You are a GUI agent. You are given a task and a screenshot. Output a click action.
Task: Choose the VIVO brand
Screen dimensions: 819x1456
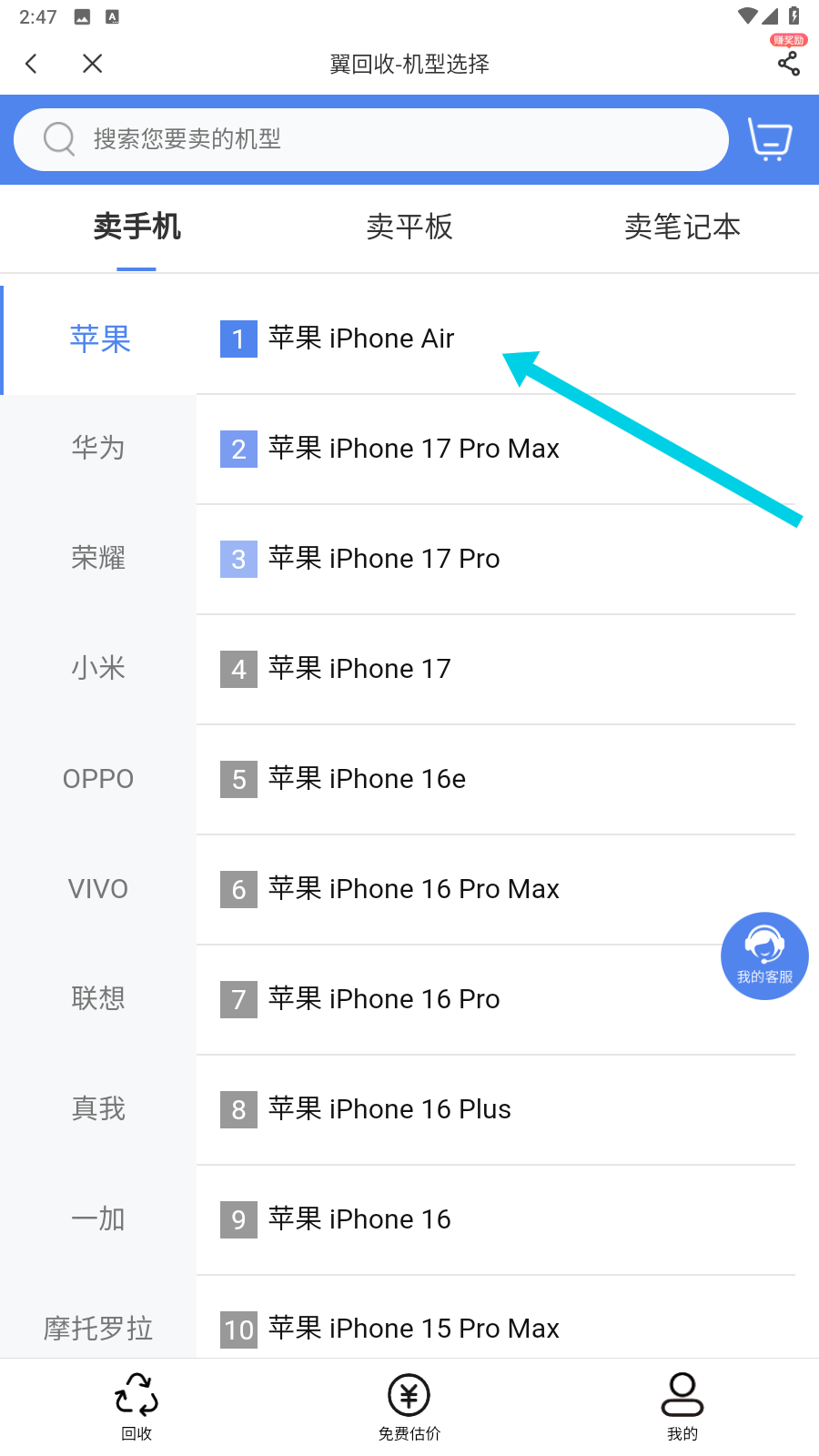point(98,889)
